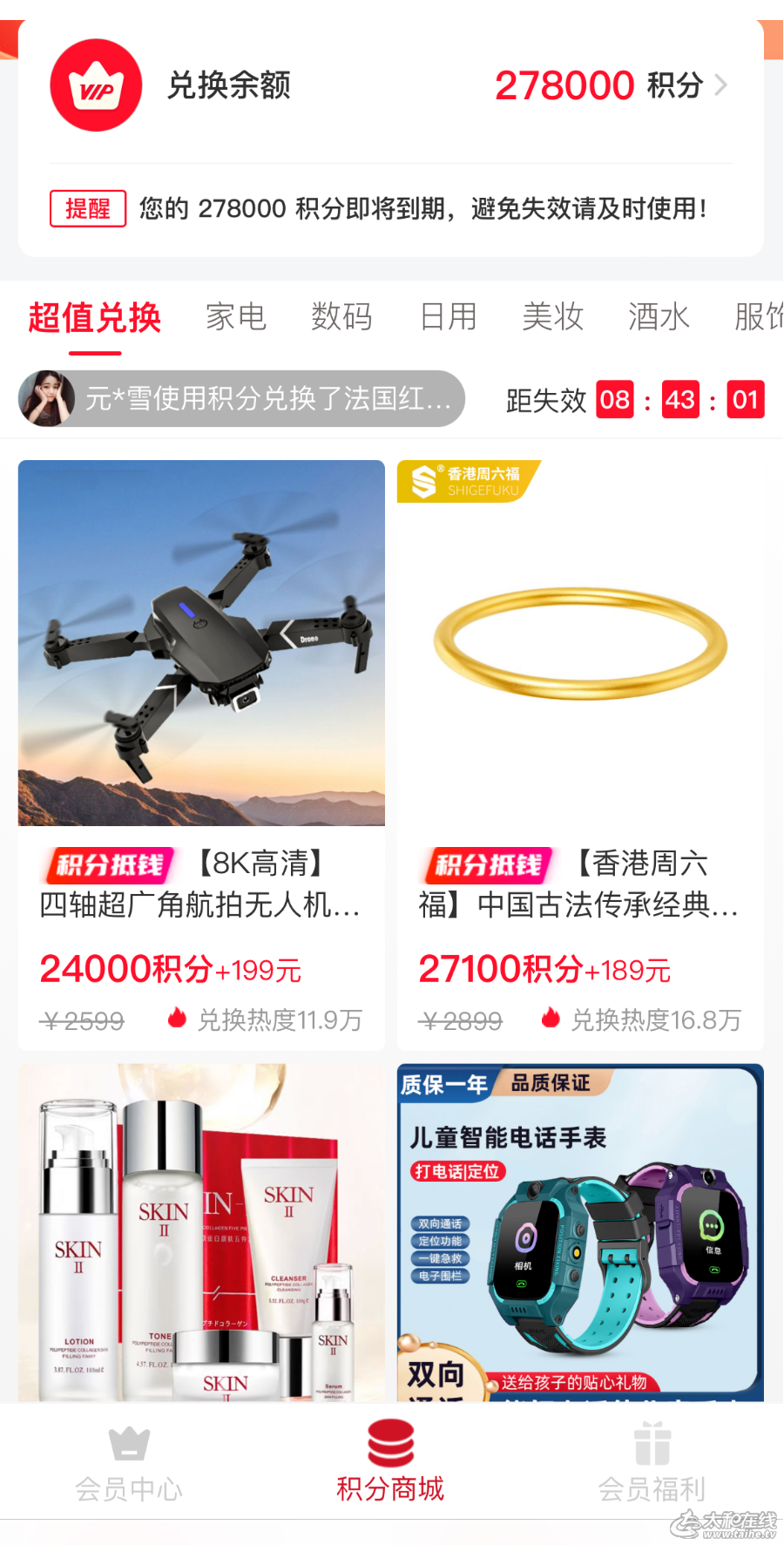Viewport: 784px width, 1545px height.
Task: Go to 会员中心 in the bottom bar
Action: 129,1464
